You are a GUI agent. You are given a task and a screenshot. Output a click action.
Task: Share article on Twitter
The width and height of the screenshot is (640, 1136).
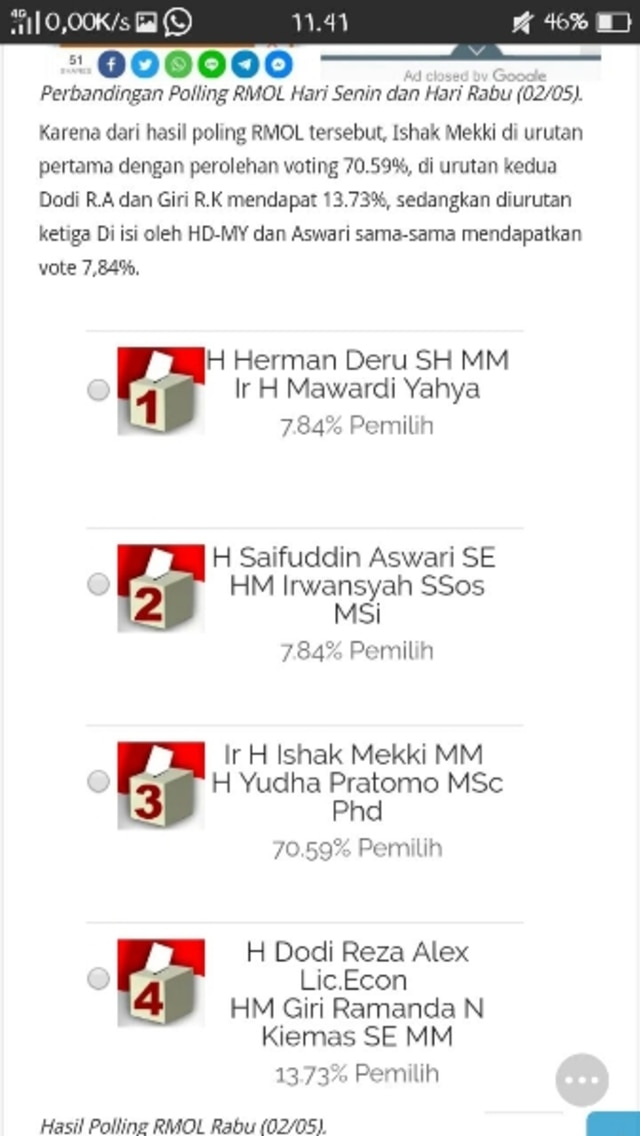point(145,65)
